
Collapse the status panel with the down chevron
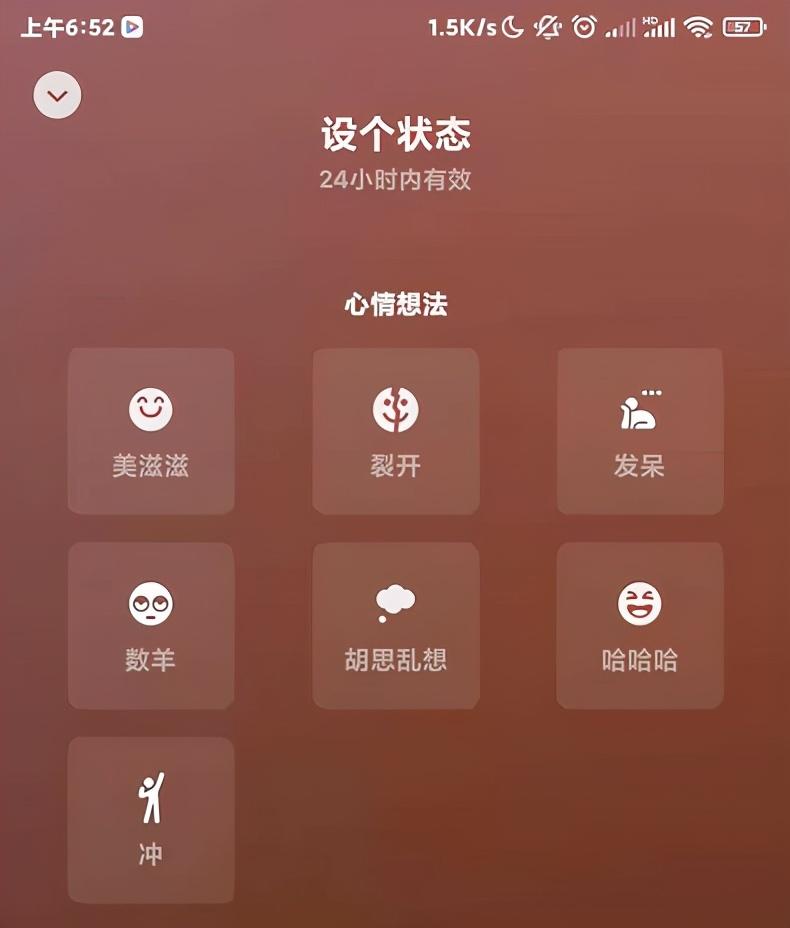(57, 96)
